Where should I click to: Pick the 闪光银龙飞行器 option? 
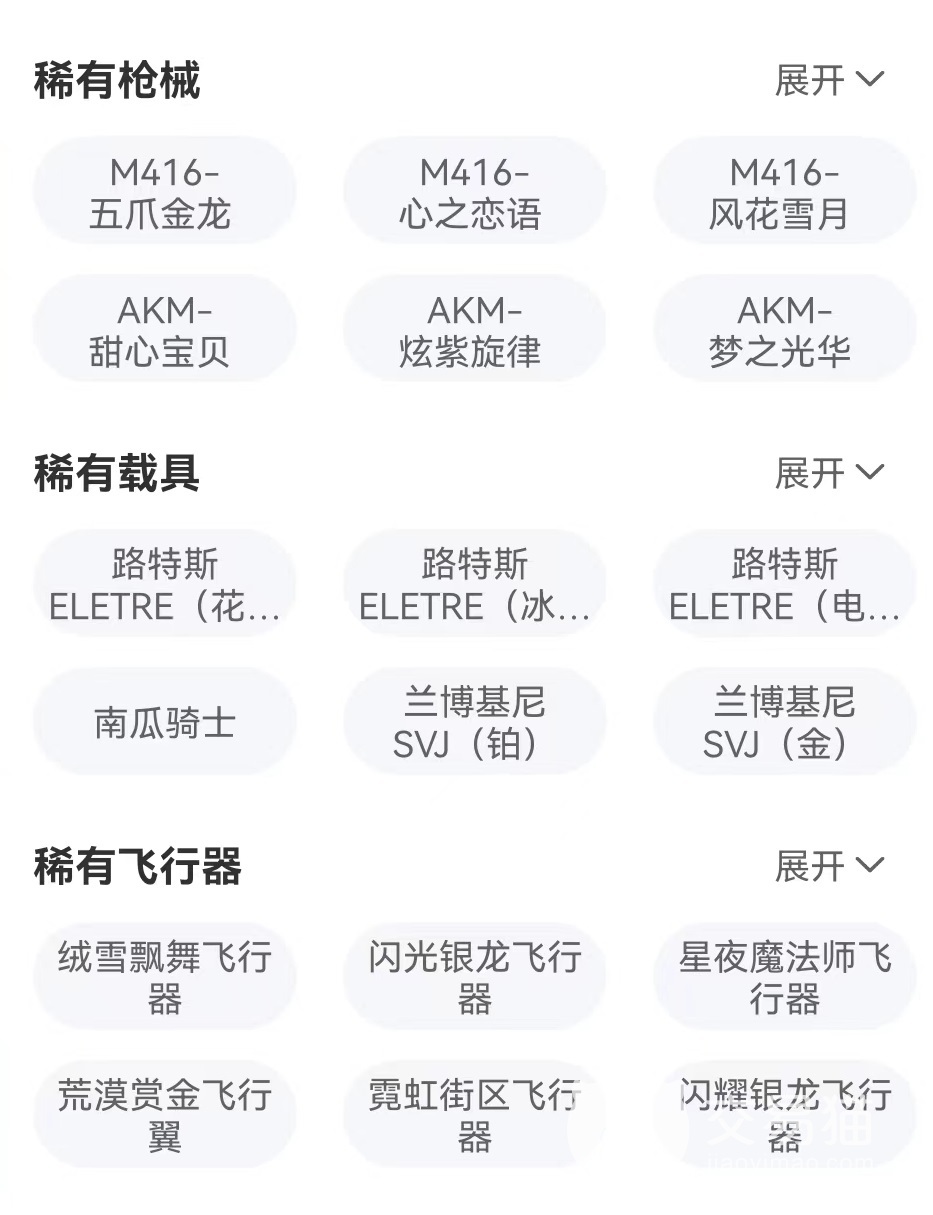point(475,979)
